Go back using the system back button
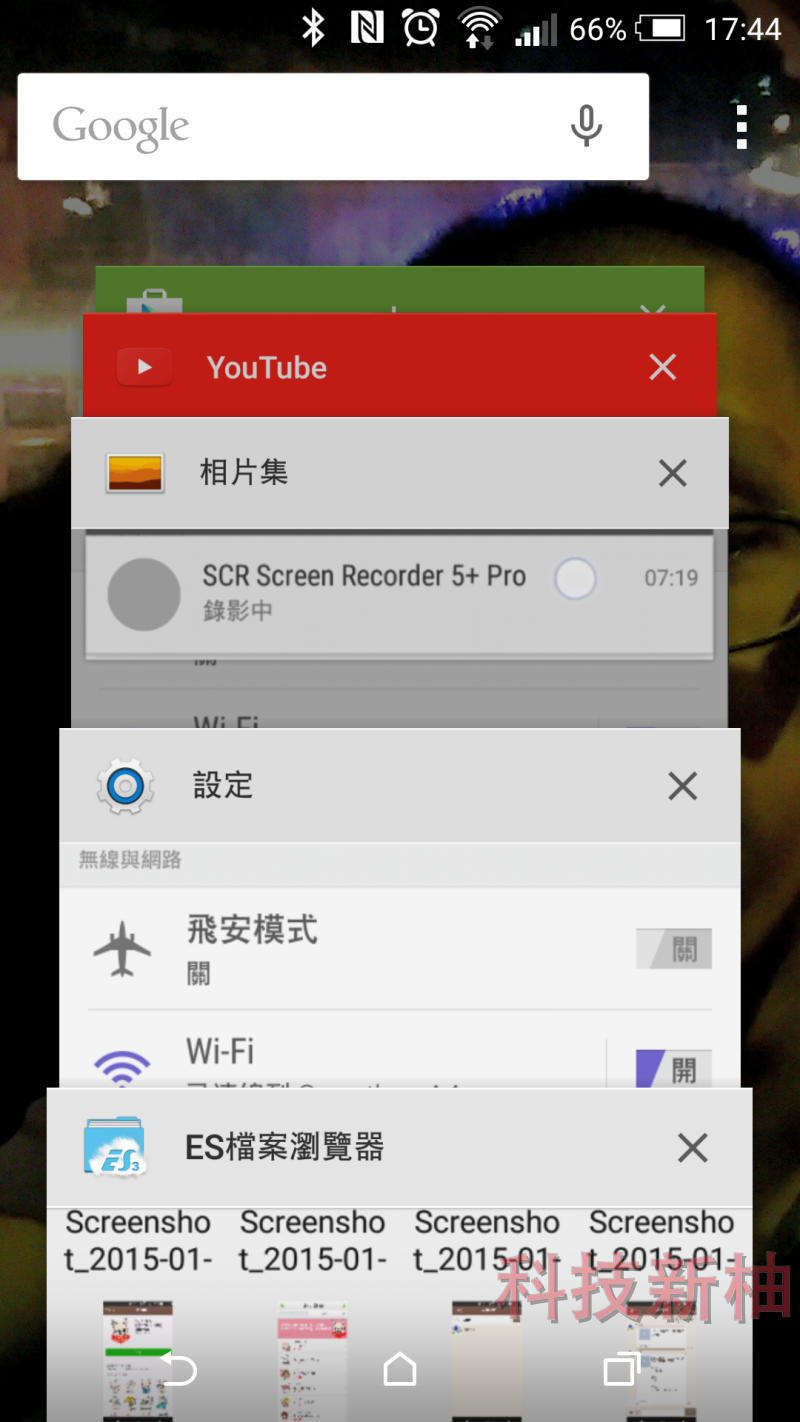Image resolution: width=800 pixels, height=1422 pixels. 178,1369
